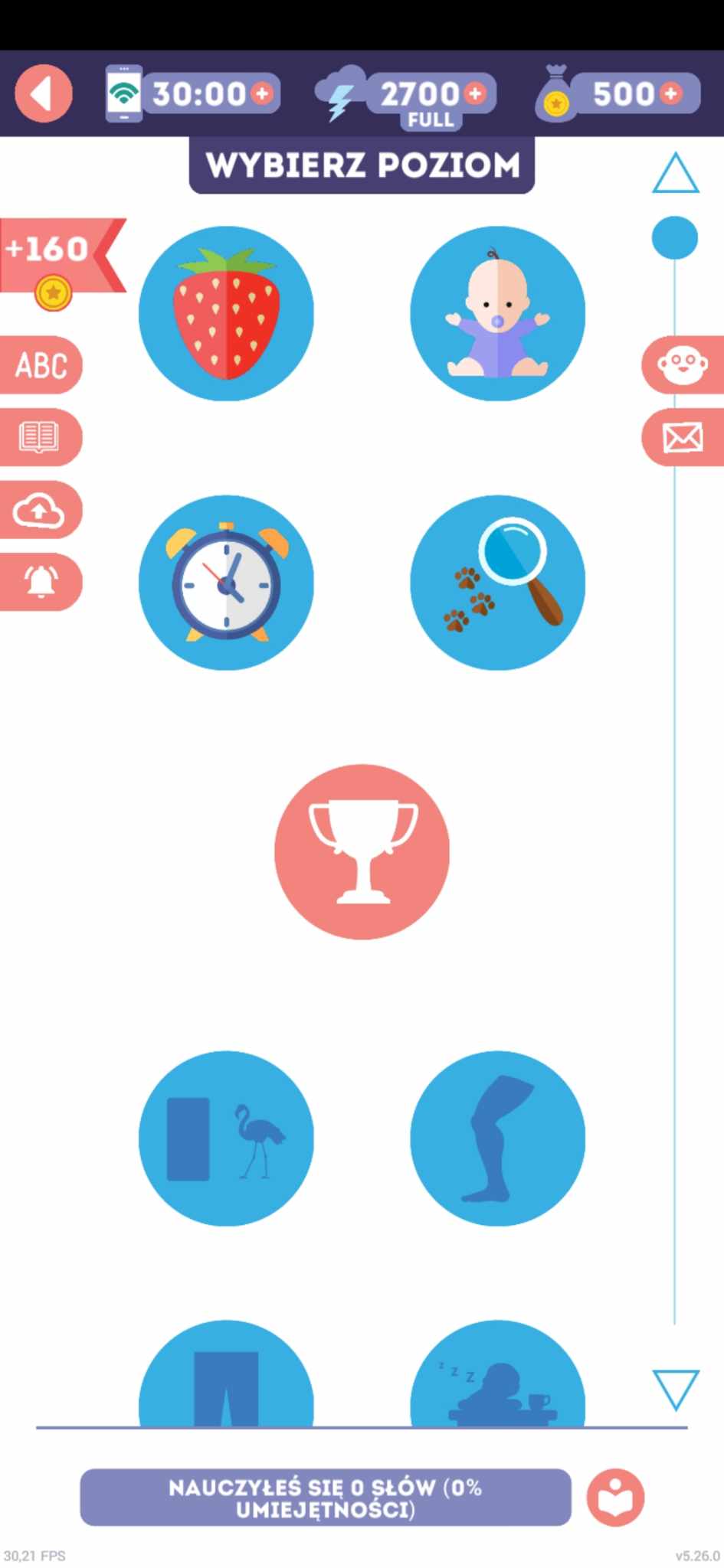Select the flamingo level
This screenshot has height=1568, width=724.
pos(226,1138)
